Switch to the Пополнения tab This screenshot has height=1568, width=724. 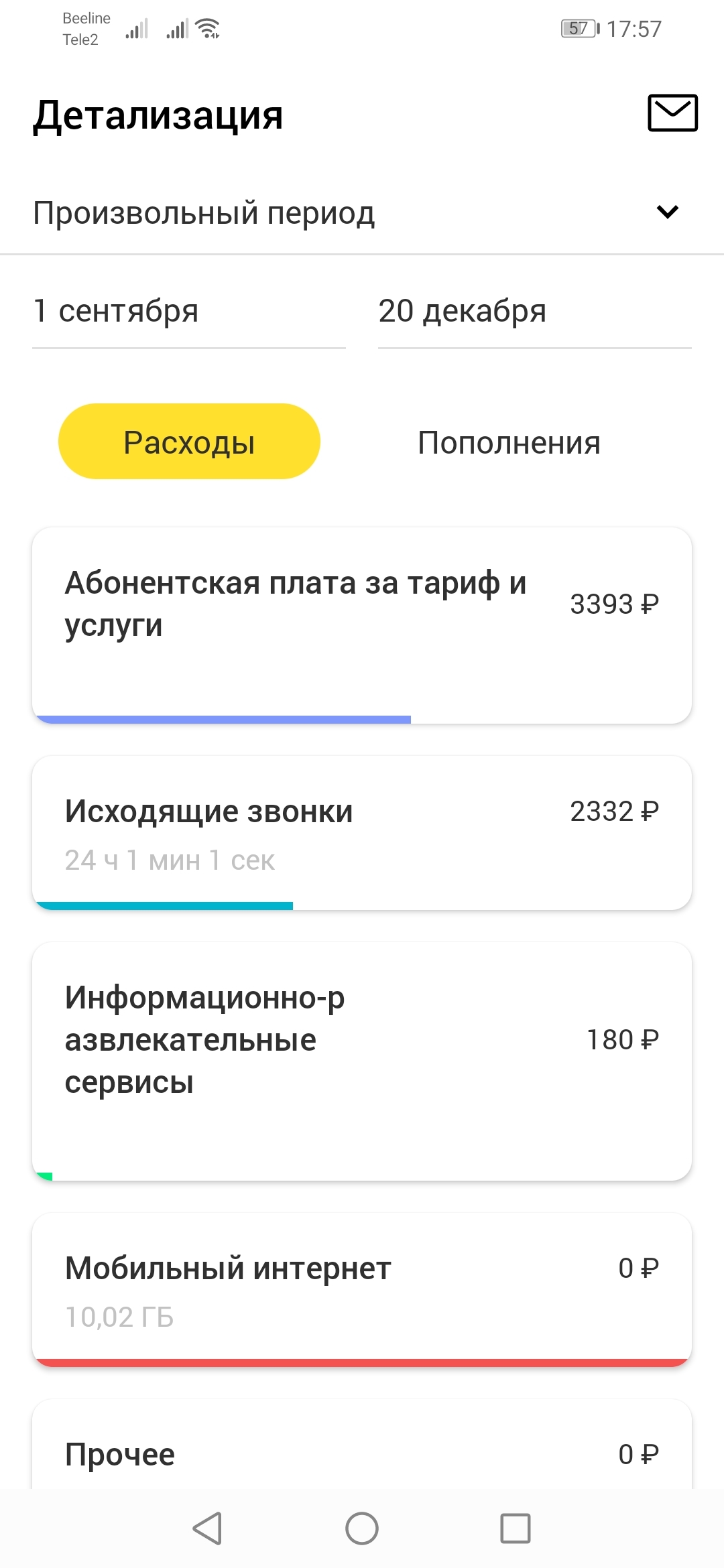click(509, 443)
